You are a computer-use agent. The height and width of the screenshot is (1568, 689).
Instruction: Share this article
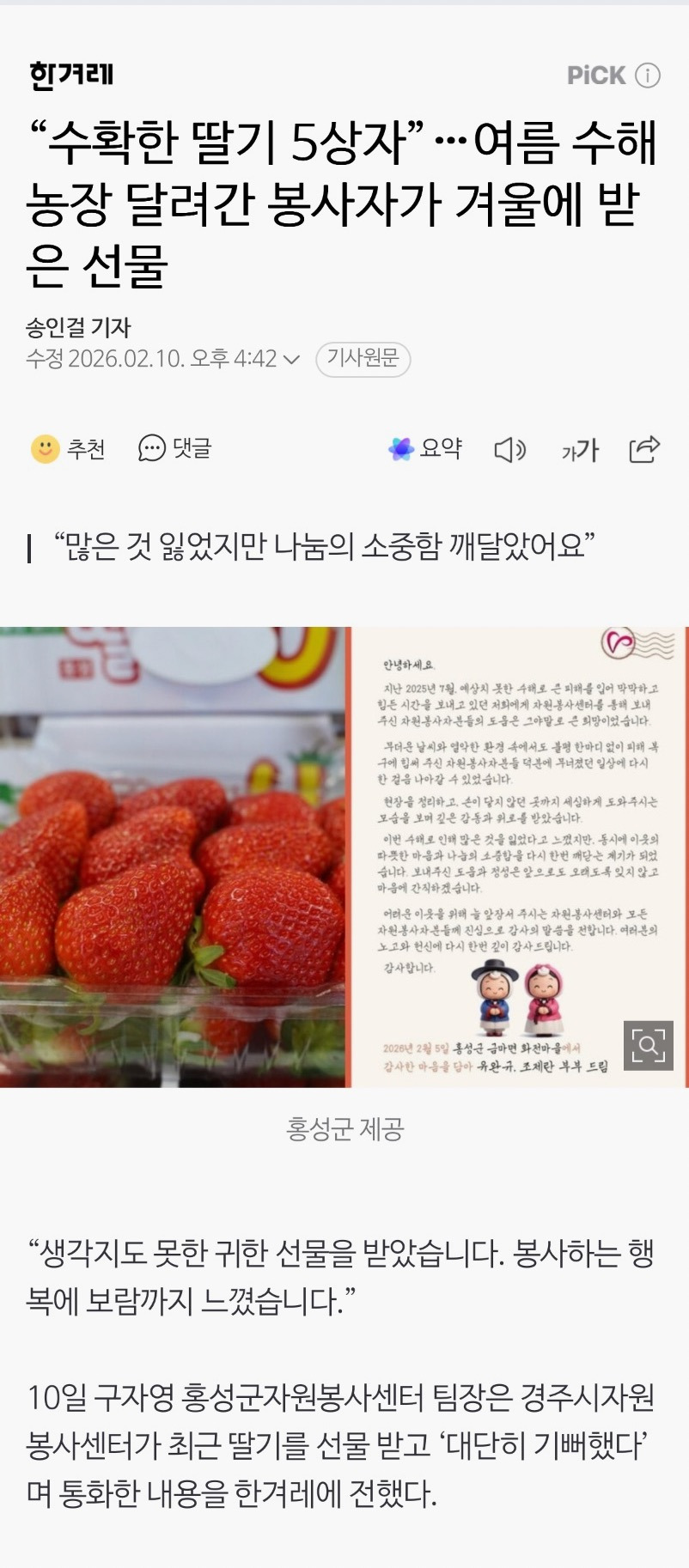point(644,449)
